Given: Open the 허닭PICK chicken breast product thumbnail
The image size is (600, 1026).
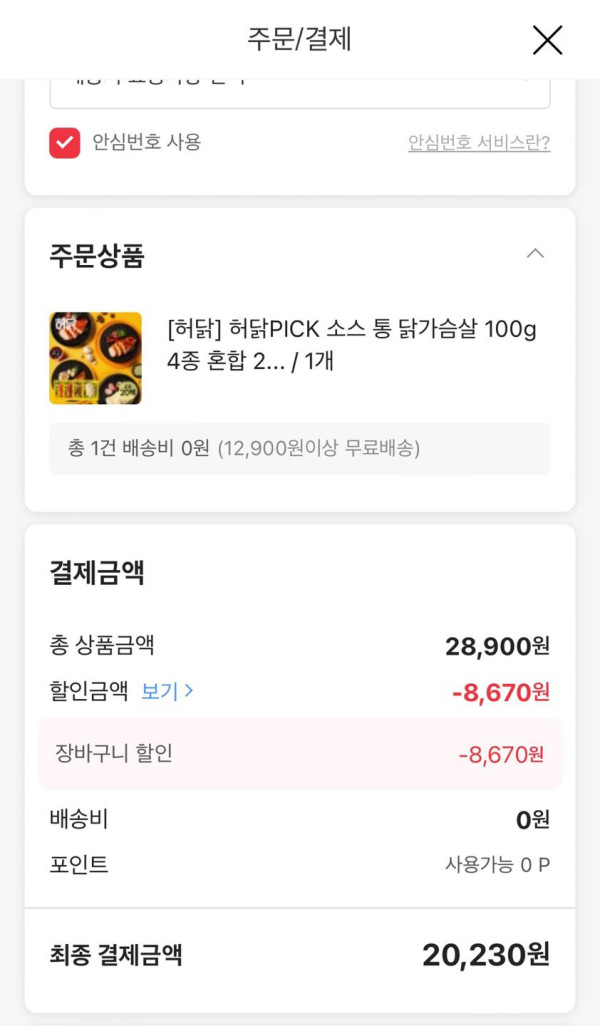Looking at the screenshot, I should (95, 358).
